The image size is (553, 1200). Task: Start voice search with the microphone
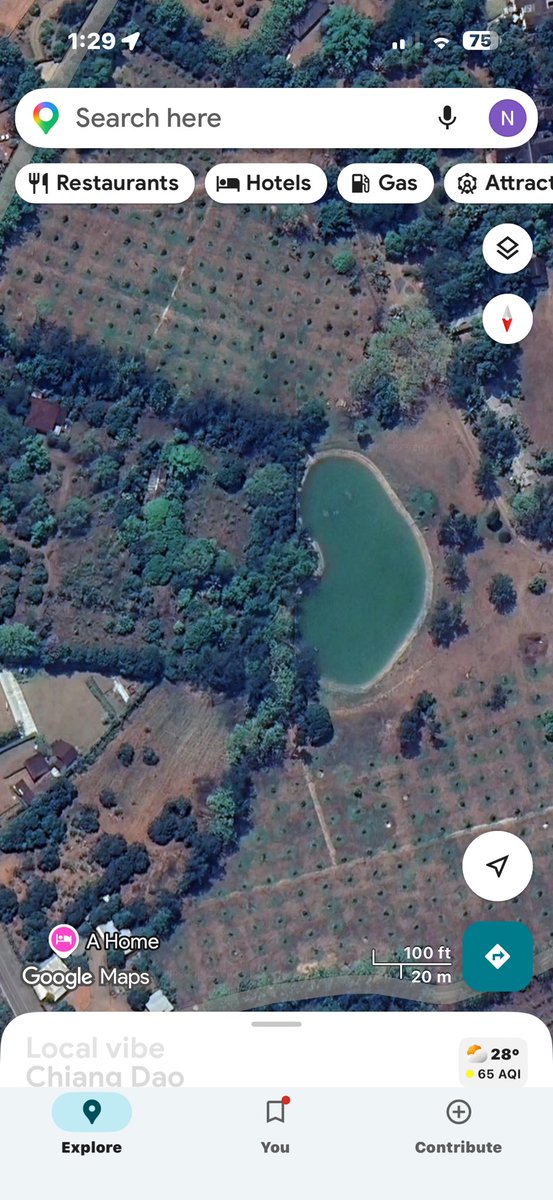pos(447,118)
